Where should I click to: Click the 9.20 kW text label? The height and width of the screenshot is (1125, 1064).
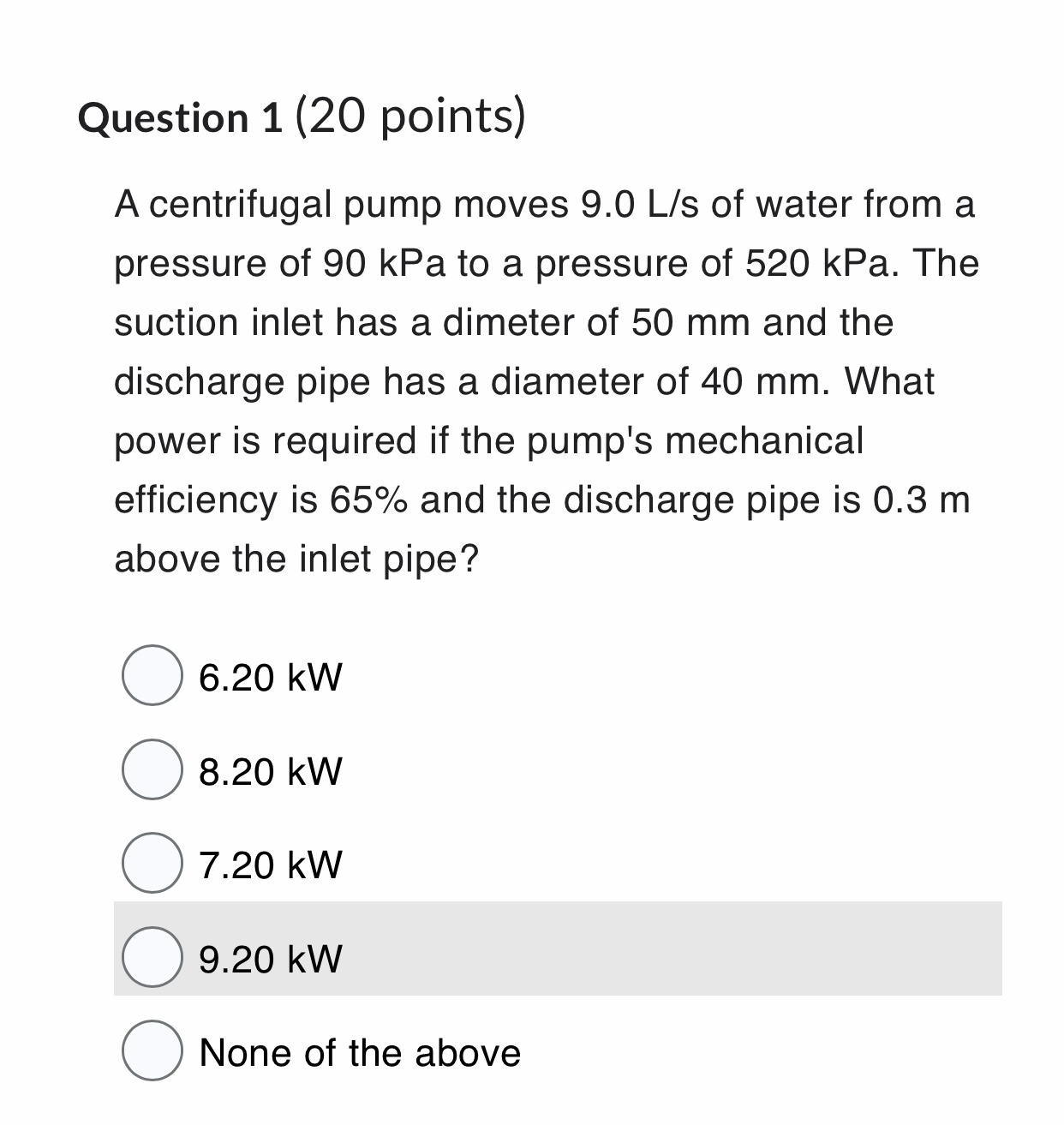point(270,959)
